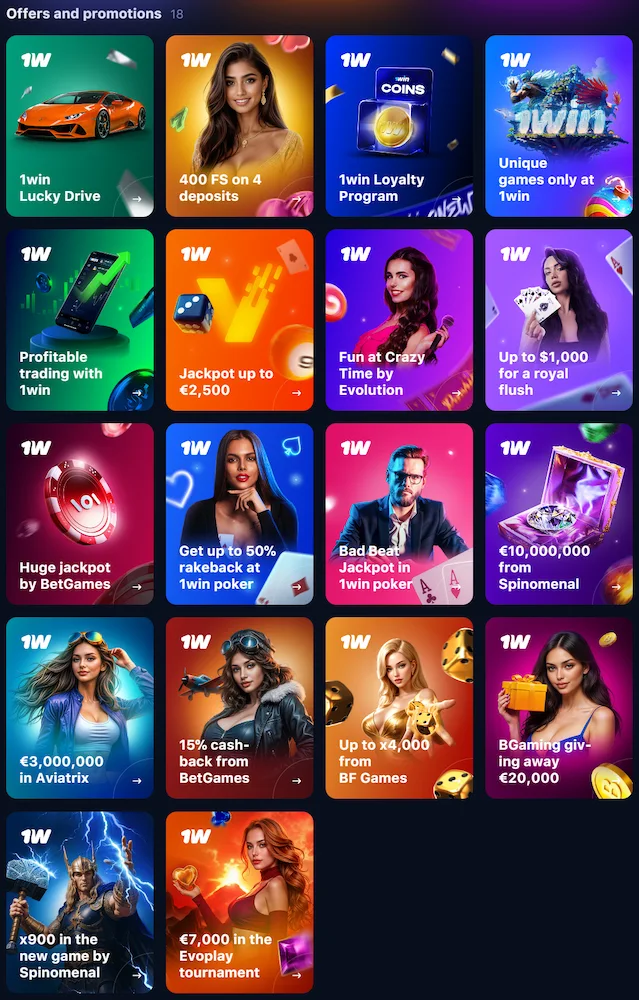Select the €3,000,000 in Aviatrix card
Screen dimensions: 639x1000
[x=80, y=707]
